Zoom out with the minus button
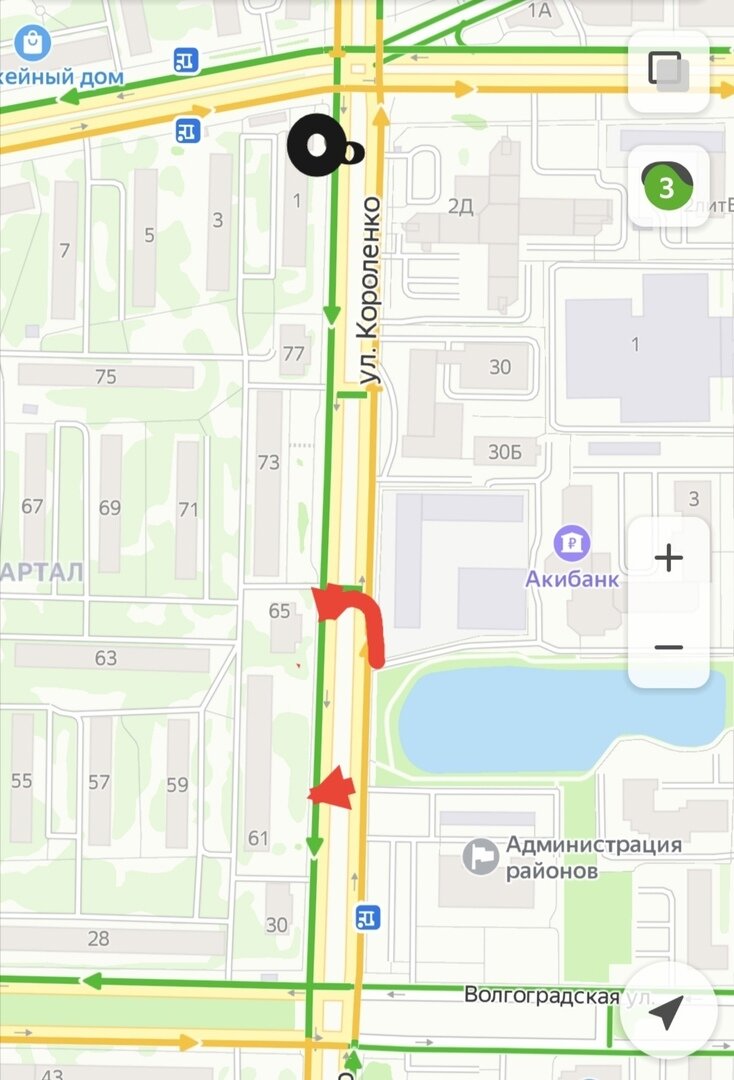 point(668,647)
